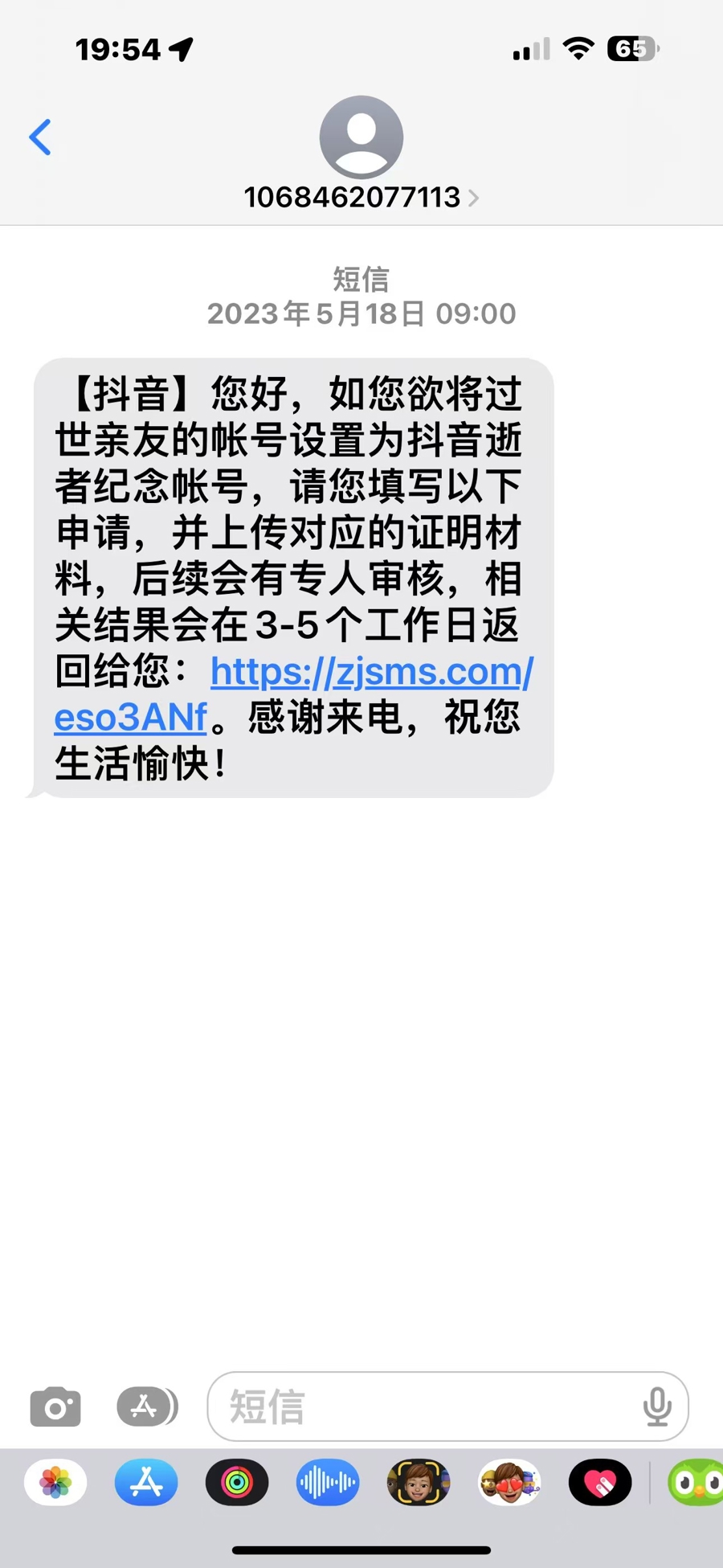Open the Memoji stickers app
The width and height of the screenshot is (723, 1568).
(509, 1482)
